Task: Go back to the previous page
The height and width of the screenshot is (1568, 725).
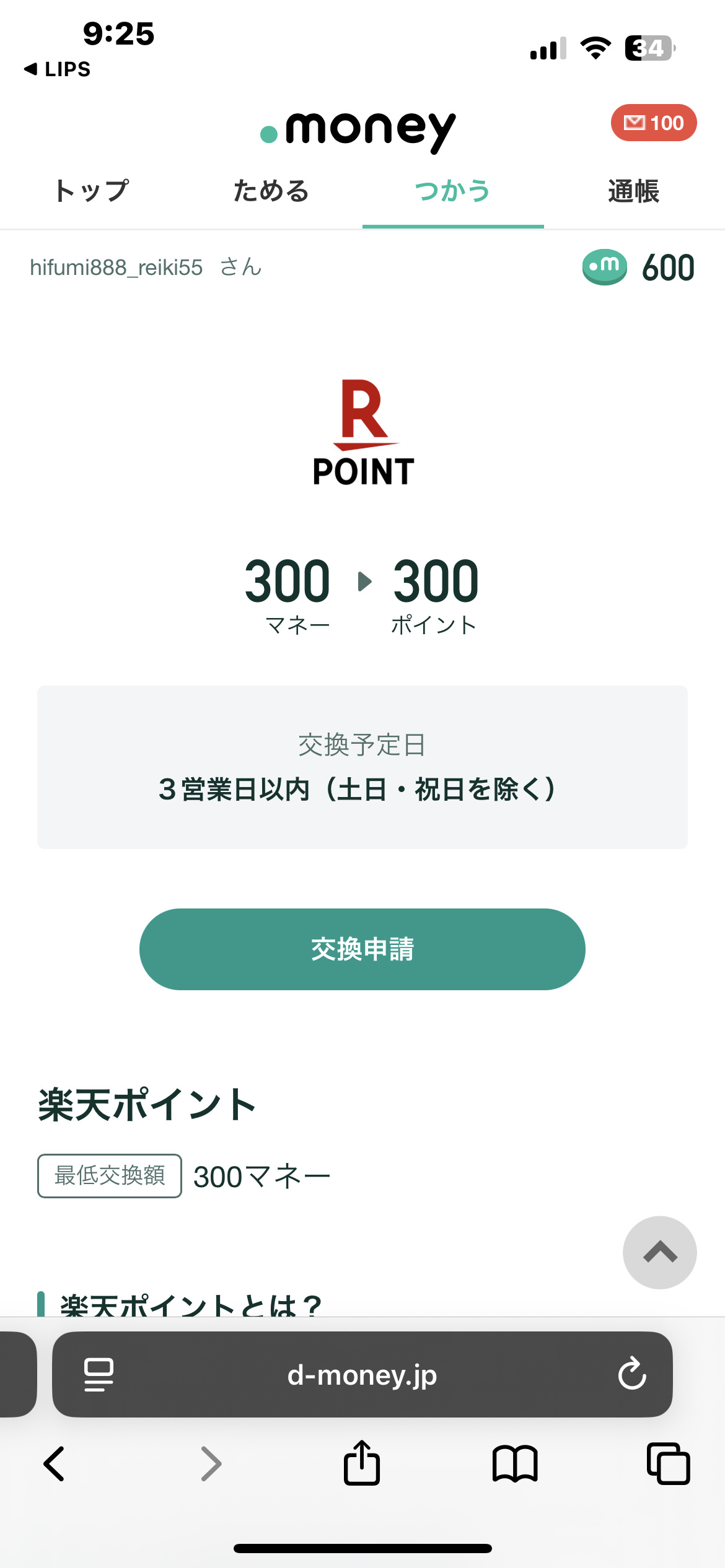Action: click(55, 1464)
